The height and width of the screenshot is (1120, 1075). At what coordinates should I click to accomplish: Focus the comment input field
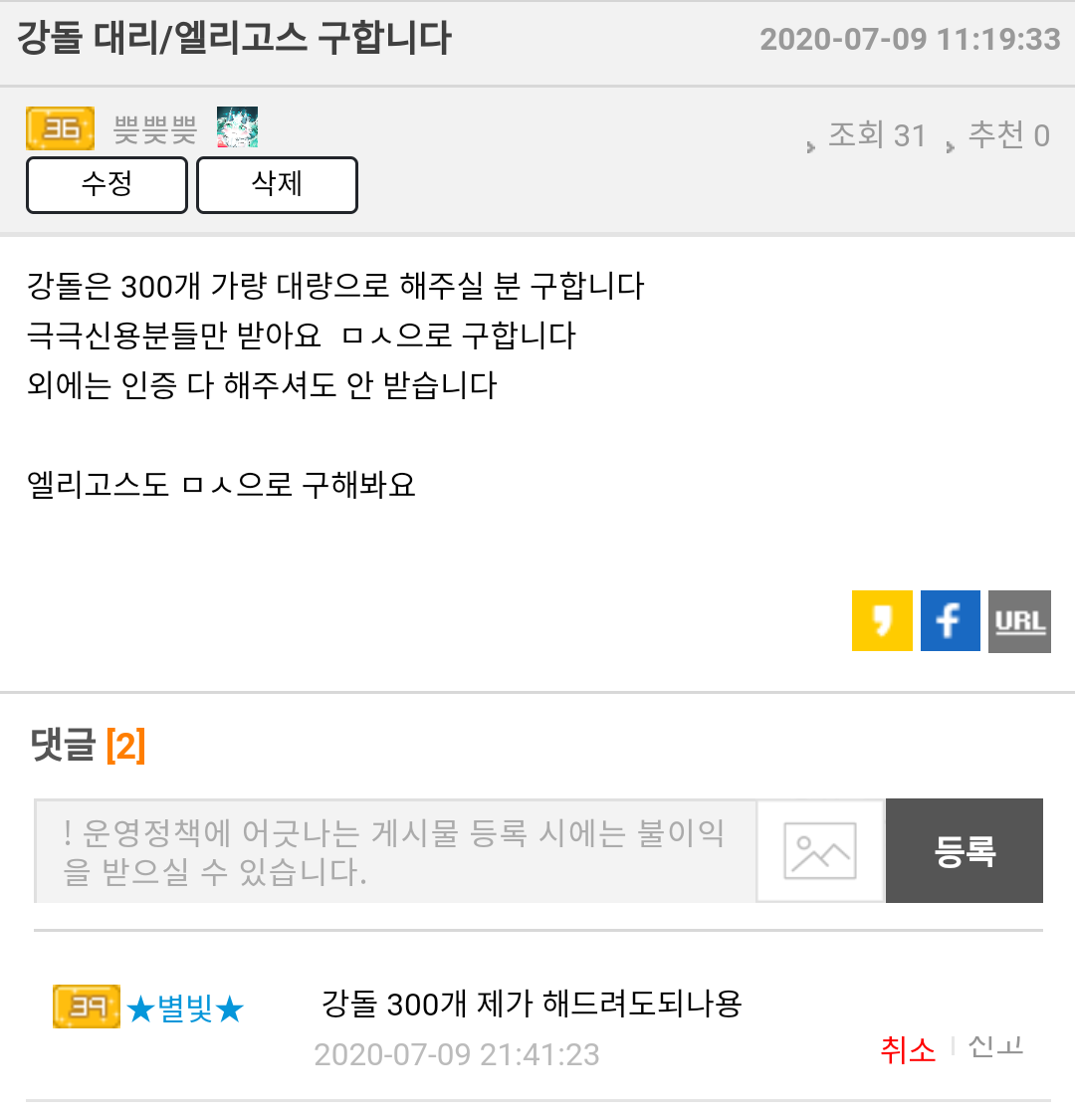pos(395,851)
